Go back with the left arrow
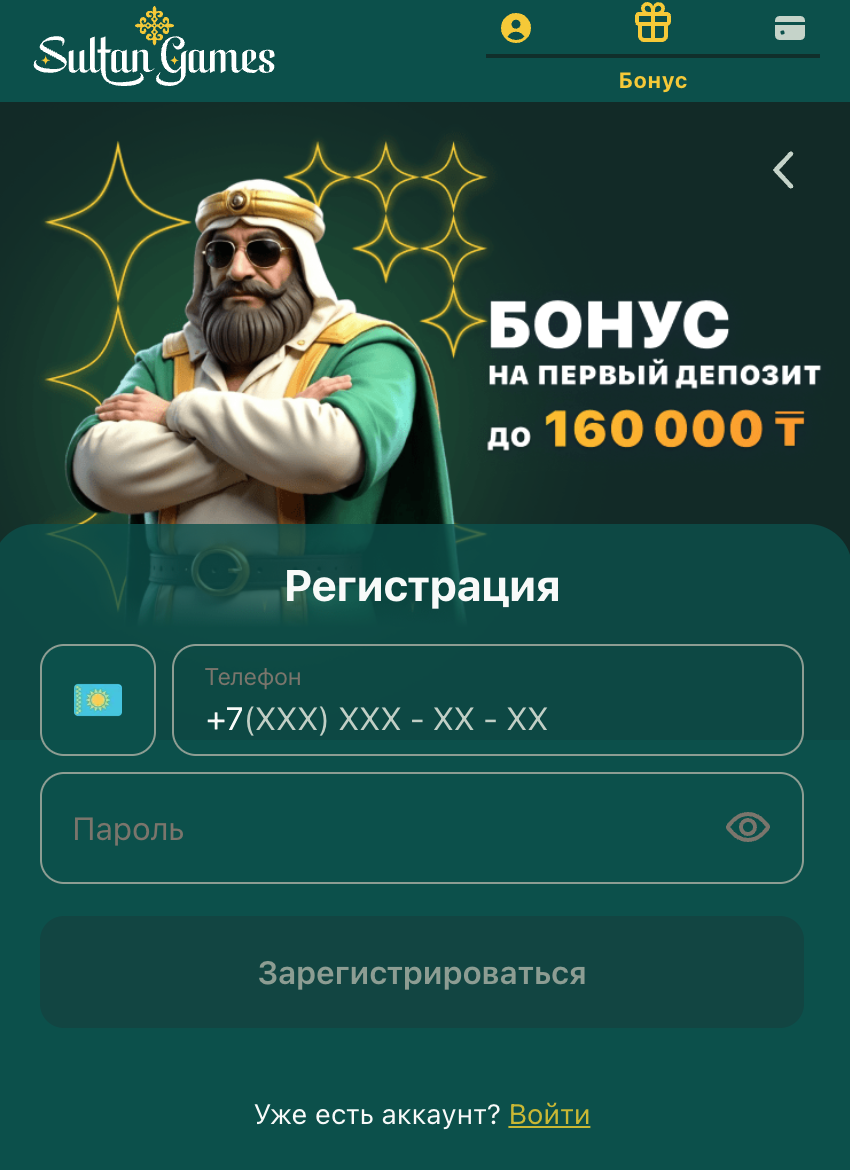The height and width of the screenshot is (1170, 850). (784, 170)
